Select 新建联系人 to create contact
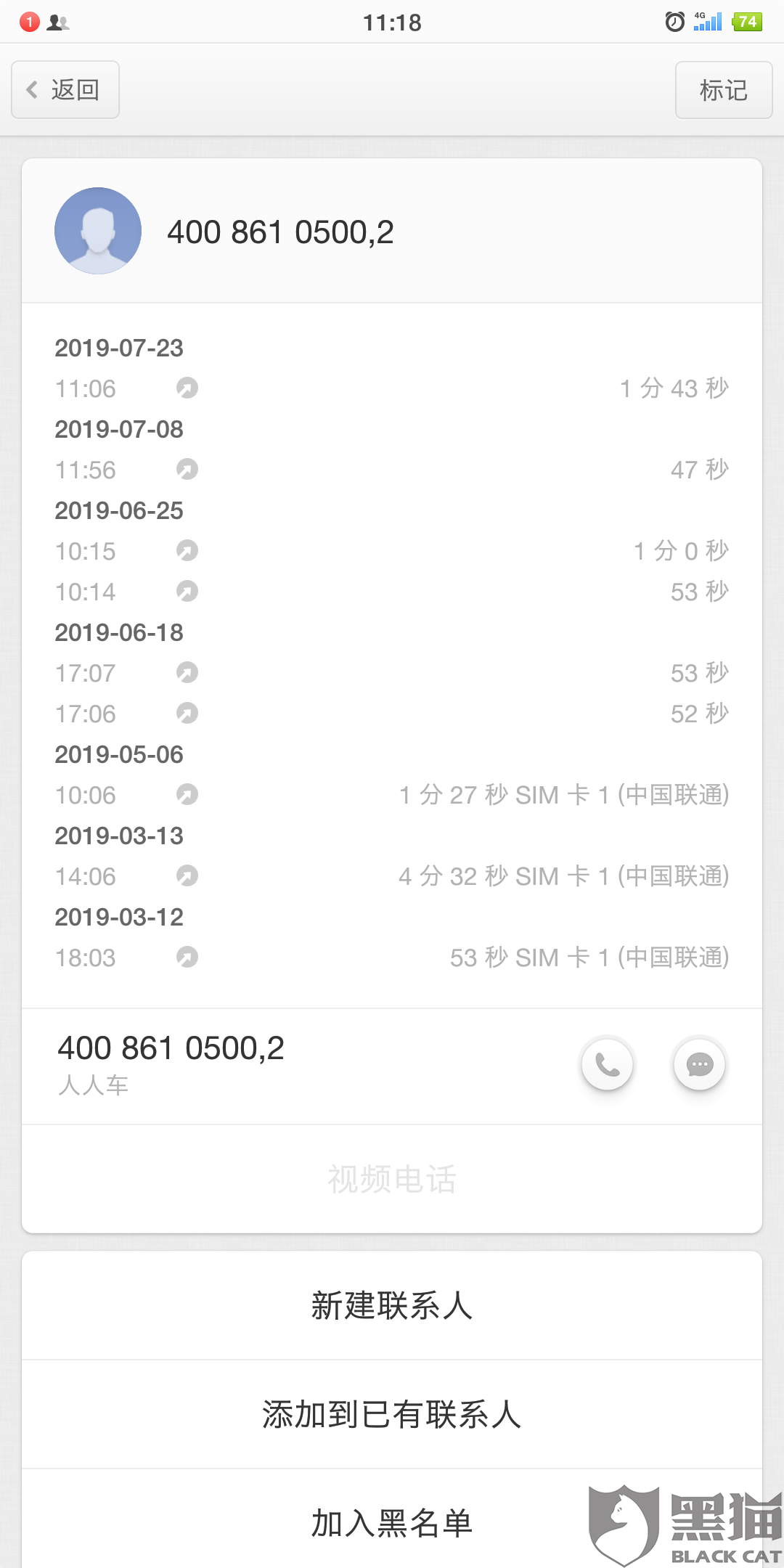 click(x=392, y=1305)
